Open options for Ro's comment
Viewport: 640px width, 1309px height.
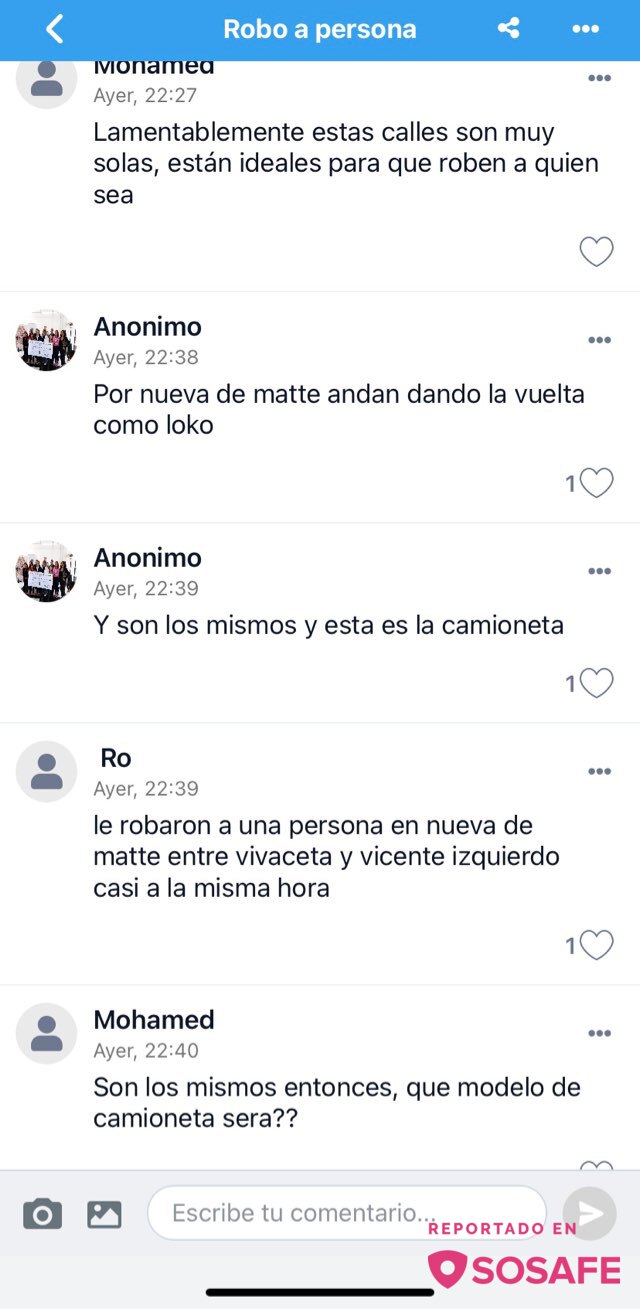[x=599, y=771]
